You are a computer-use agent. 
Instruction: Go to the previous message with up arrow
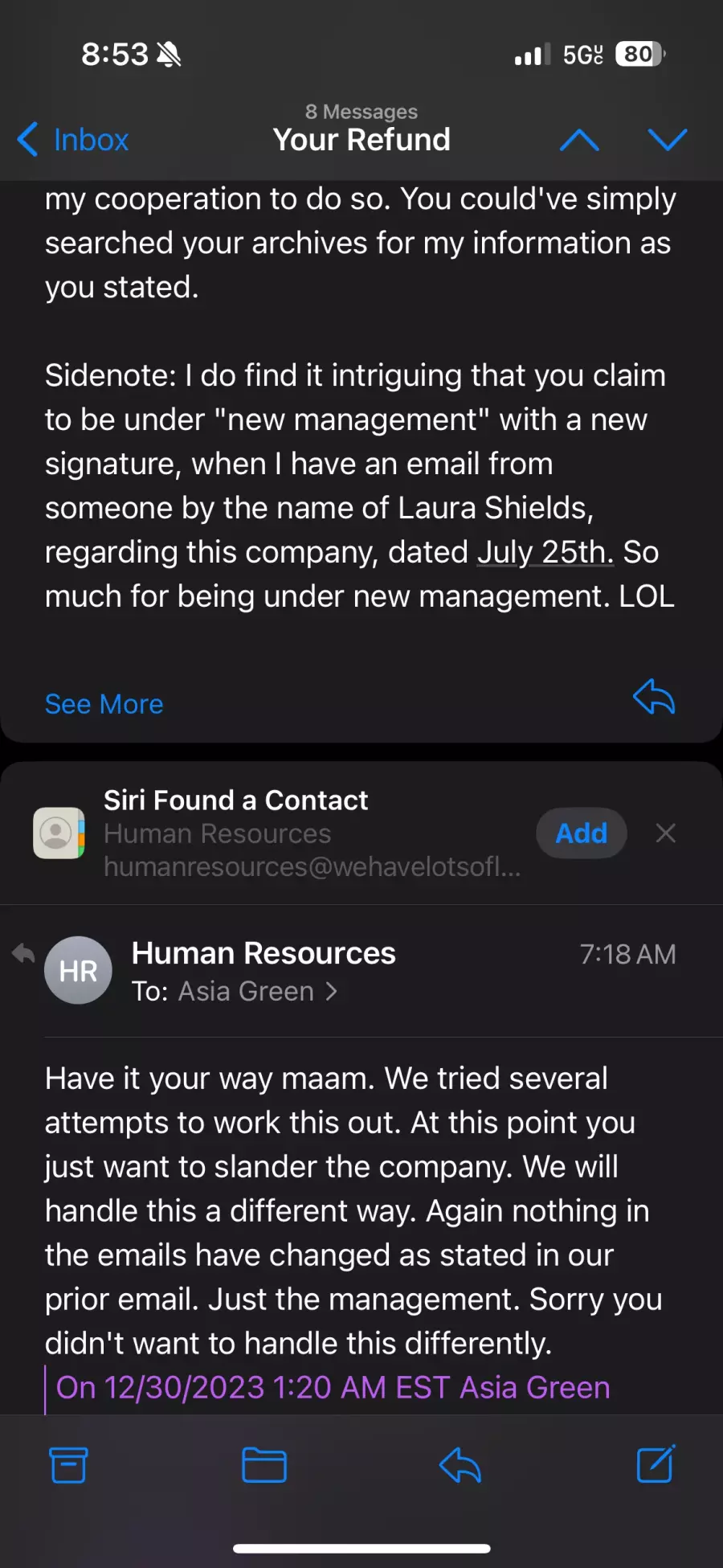click(579, 140)
